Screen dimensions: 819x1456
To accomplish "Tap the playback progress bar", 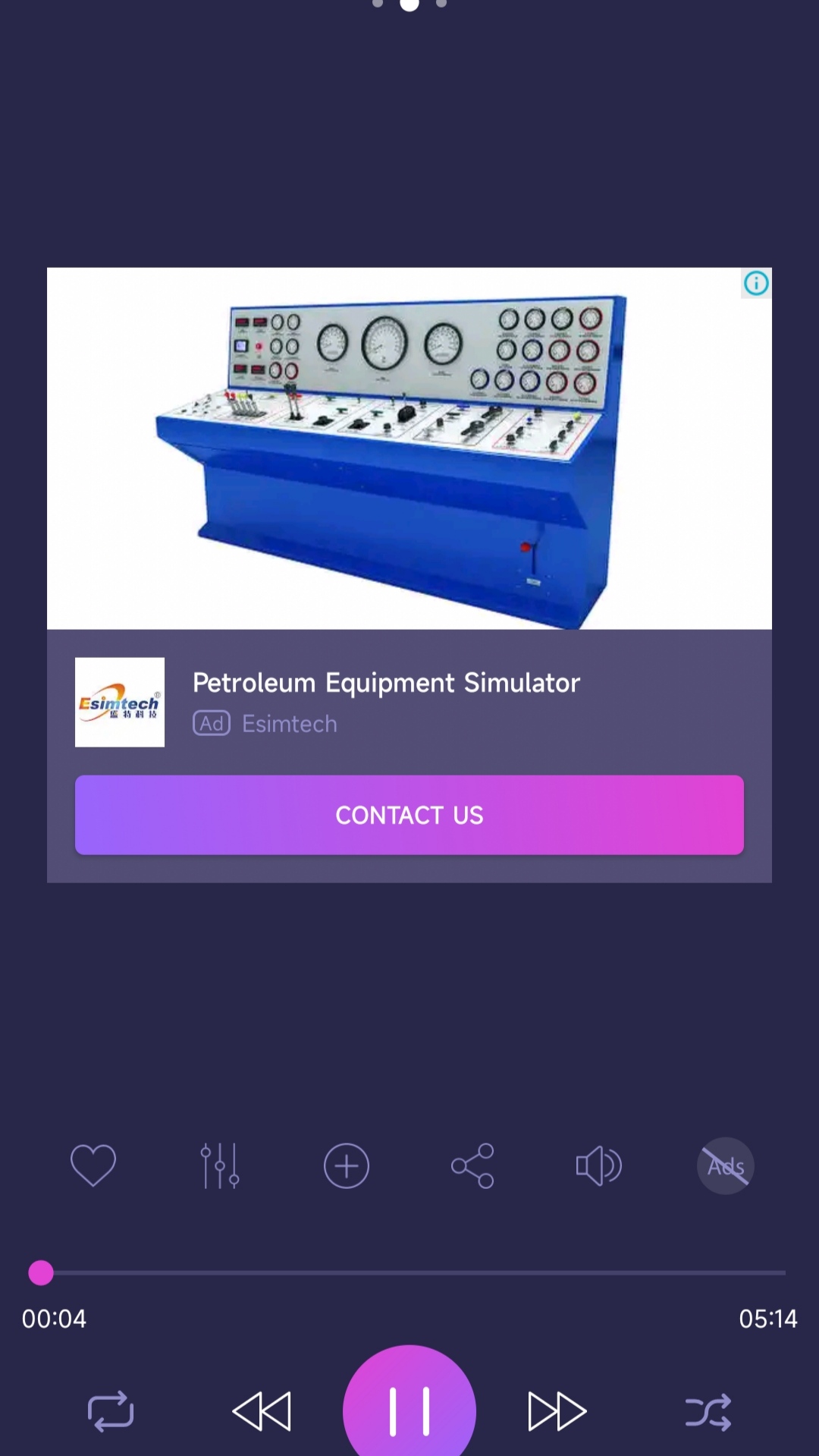I will (409, 1272).
